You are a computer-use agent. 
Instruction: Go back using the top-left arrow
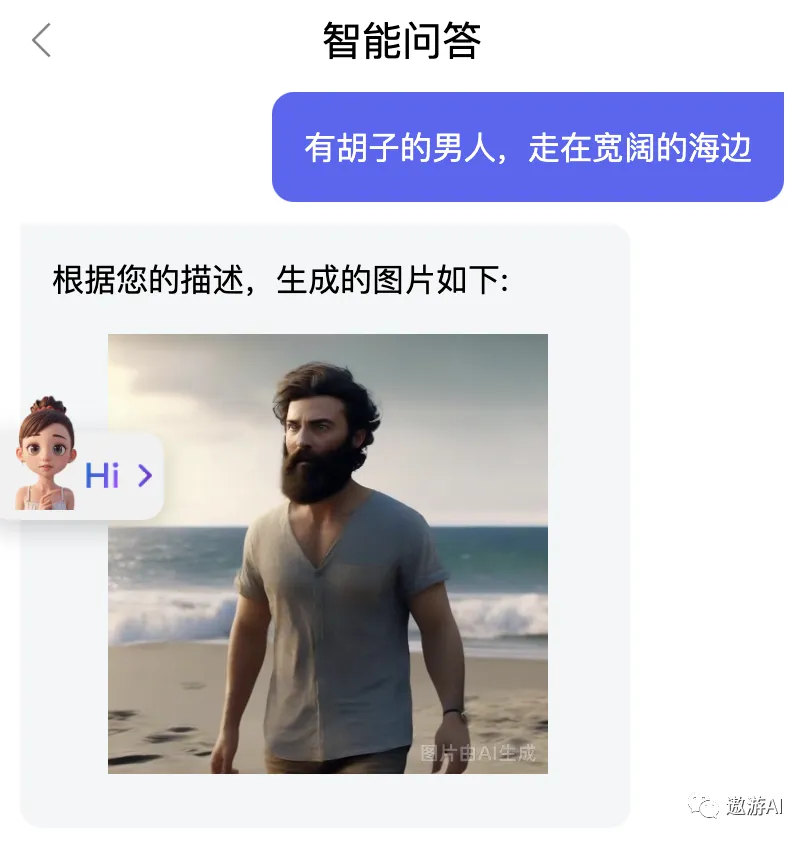pyautogui.click(x=41, y=41)
